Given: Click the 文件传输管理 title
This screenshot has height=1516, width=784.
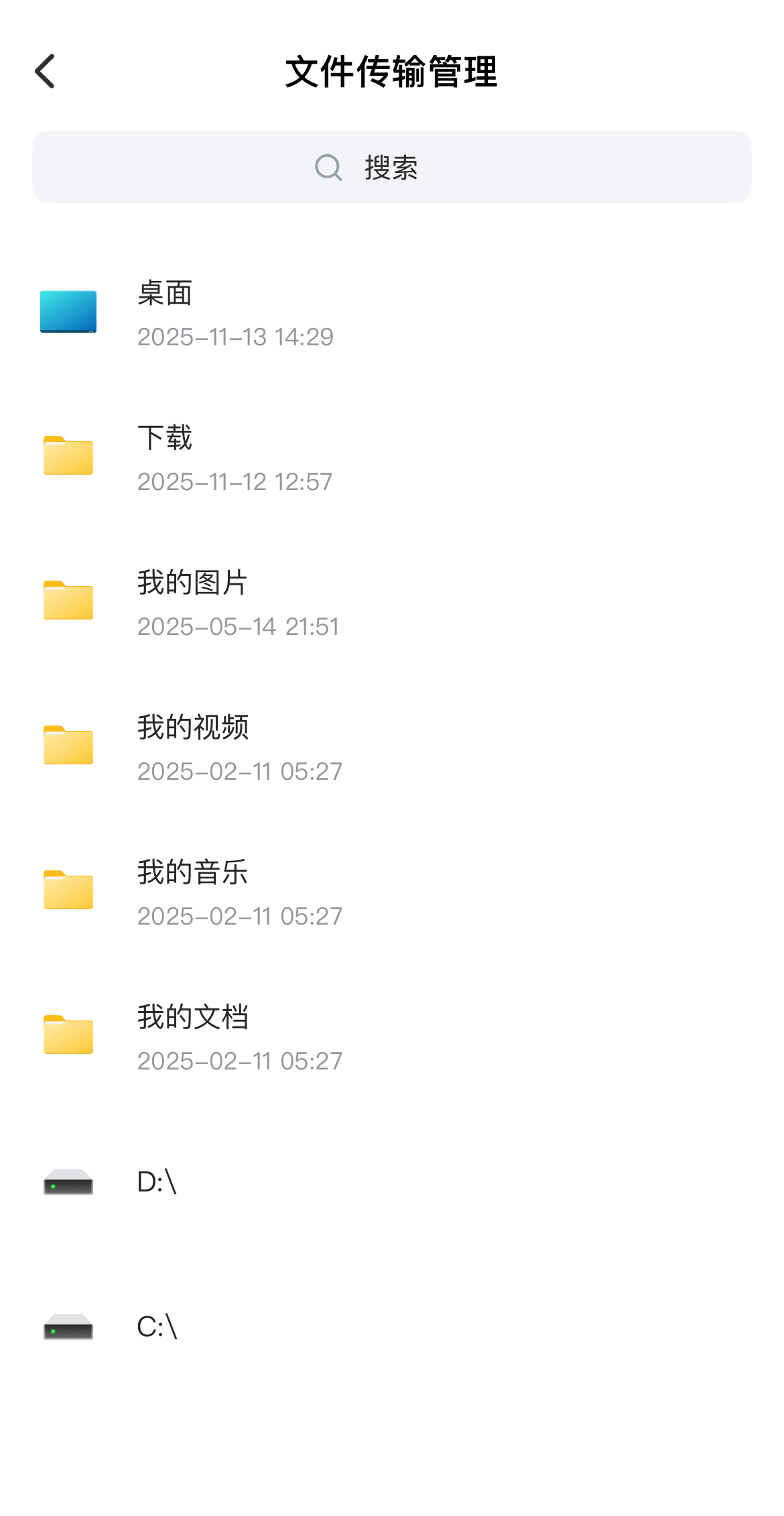Looking at the screenshot, I should pyautogui.click(x=392, y=70).
